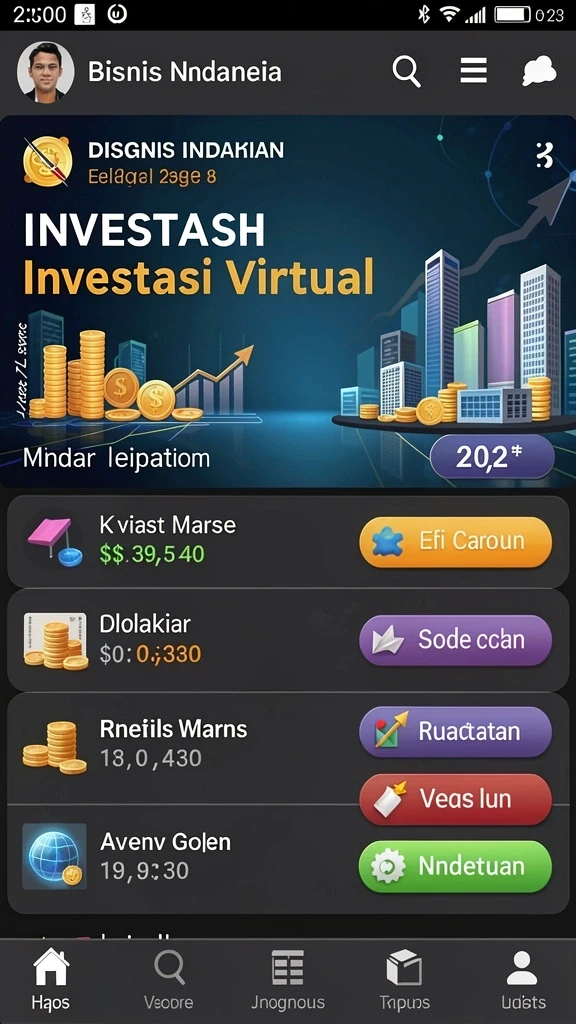The height and width of the screenshot is (1024, 576).
Task: Open the Investasi Virtual banner
Action: [x=288, y=302]
